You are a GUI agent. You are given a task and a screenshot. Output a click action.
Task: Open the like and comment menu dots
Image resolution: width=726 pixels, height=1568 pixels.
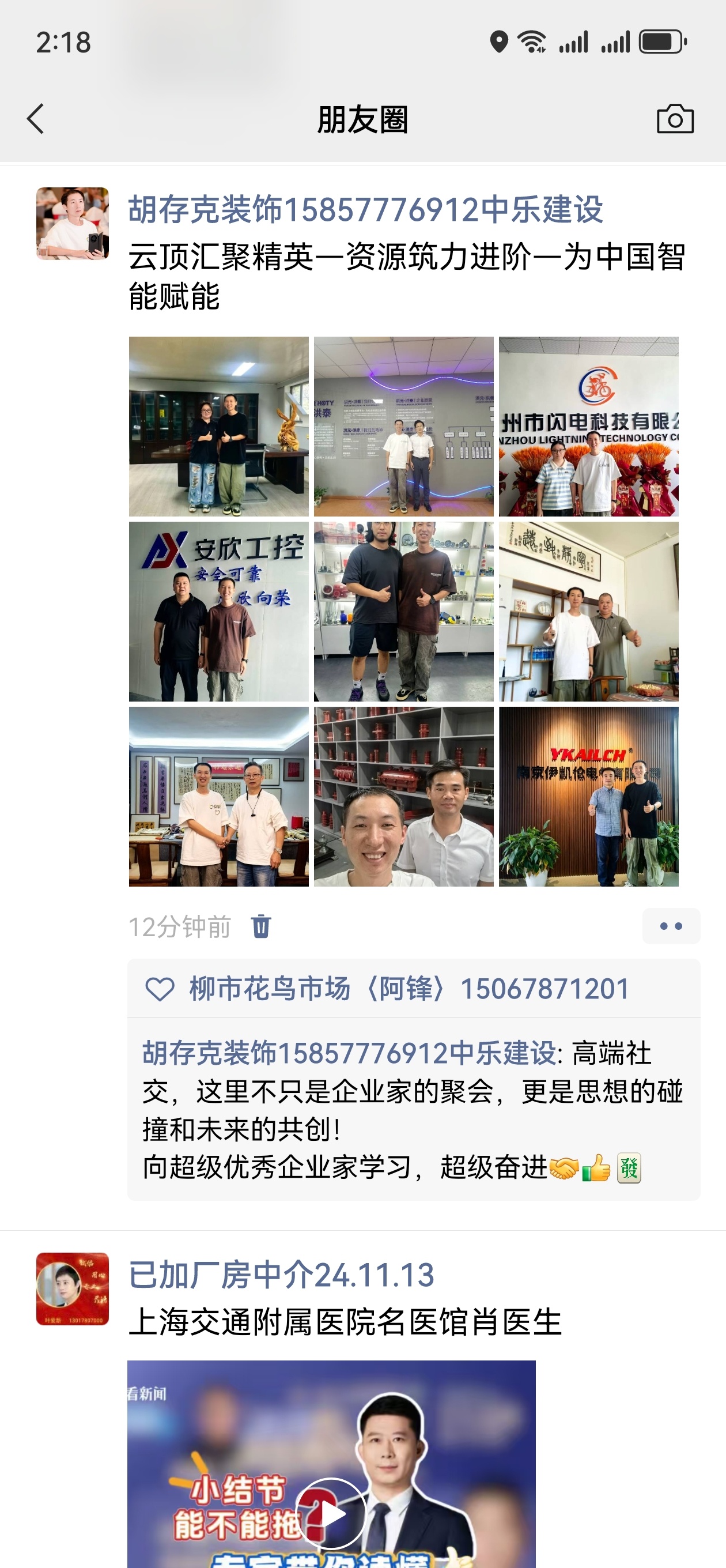pyautogui.click(x=671, y=926)
